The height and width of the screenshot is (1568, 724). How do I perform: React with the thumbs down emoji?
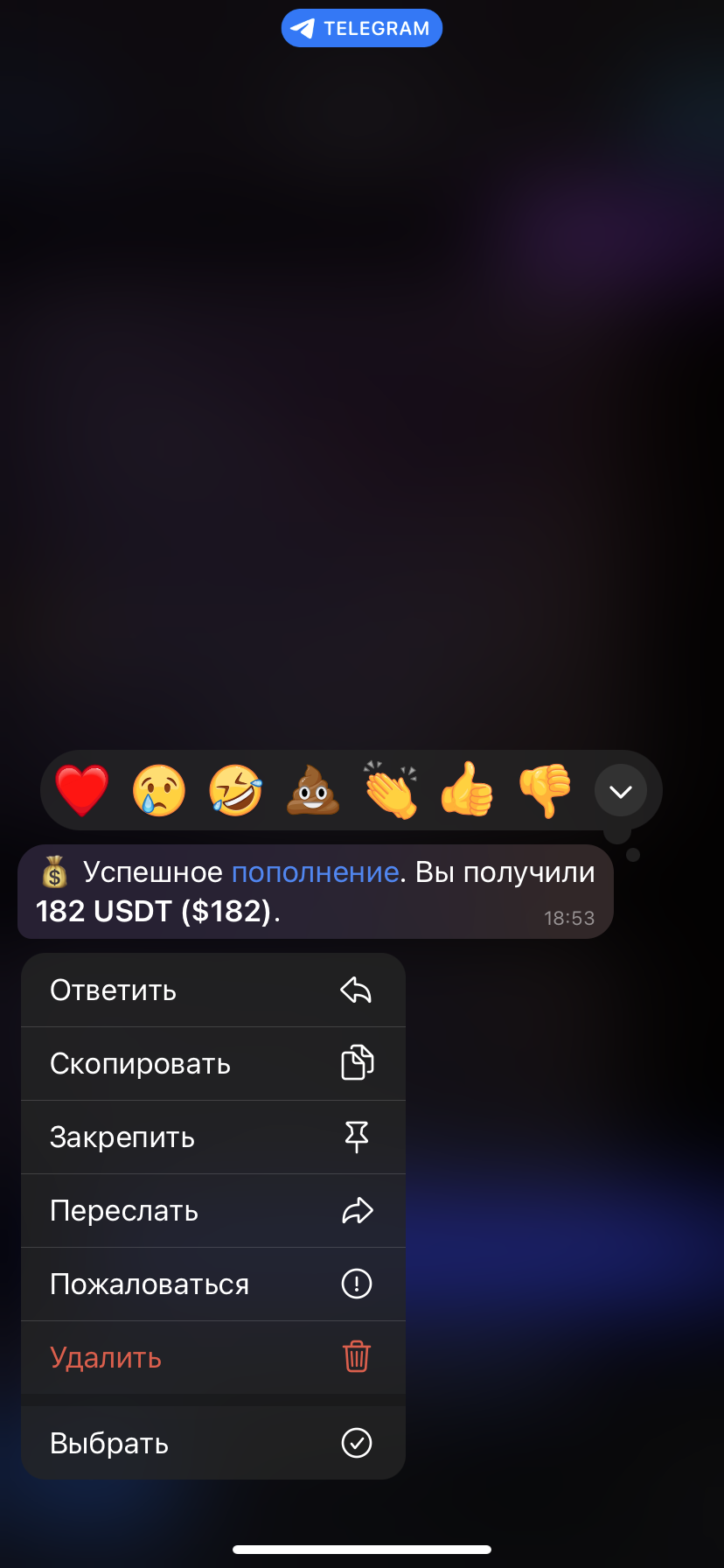pyautogui.click(x=544, y=790)
